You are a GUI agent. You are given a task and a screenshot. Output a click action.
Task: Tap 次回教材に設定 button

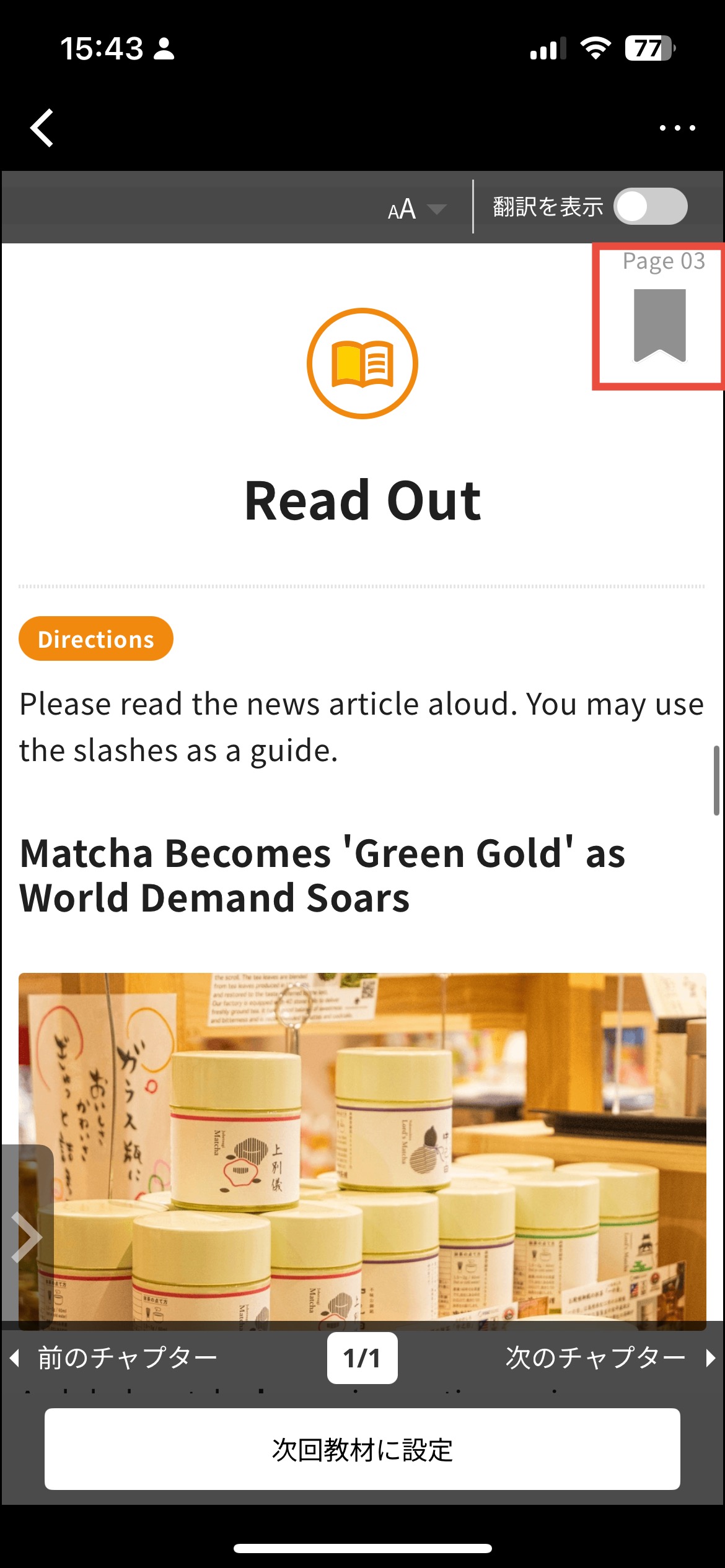362,1449
